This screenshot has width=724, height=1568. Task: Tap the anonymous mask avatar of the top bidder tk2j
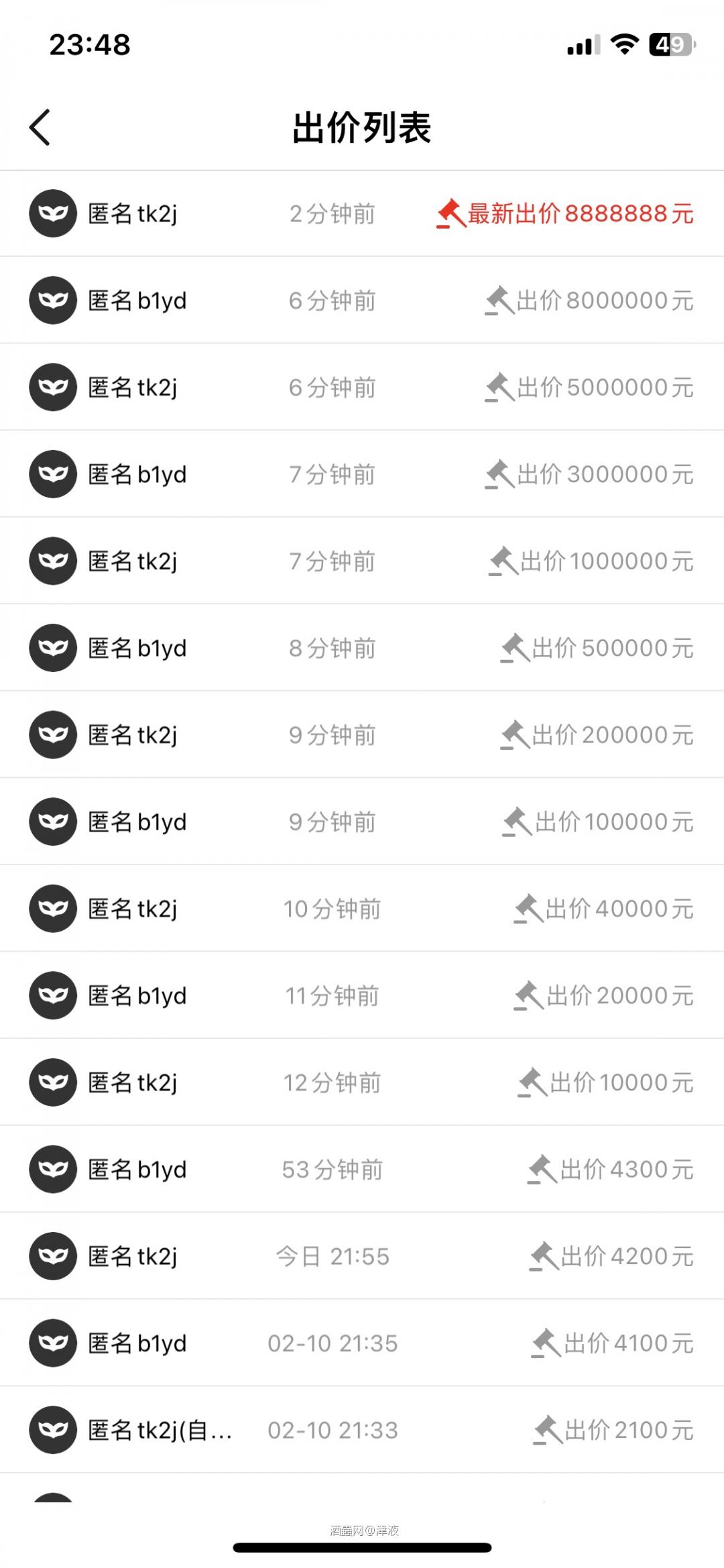52,213
